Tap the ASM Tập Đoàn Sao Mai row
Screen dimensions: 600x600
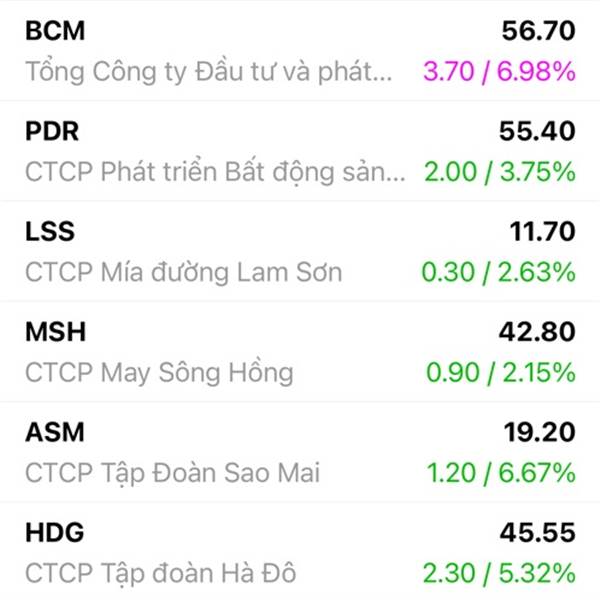[300, 452]
